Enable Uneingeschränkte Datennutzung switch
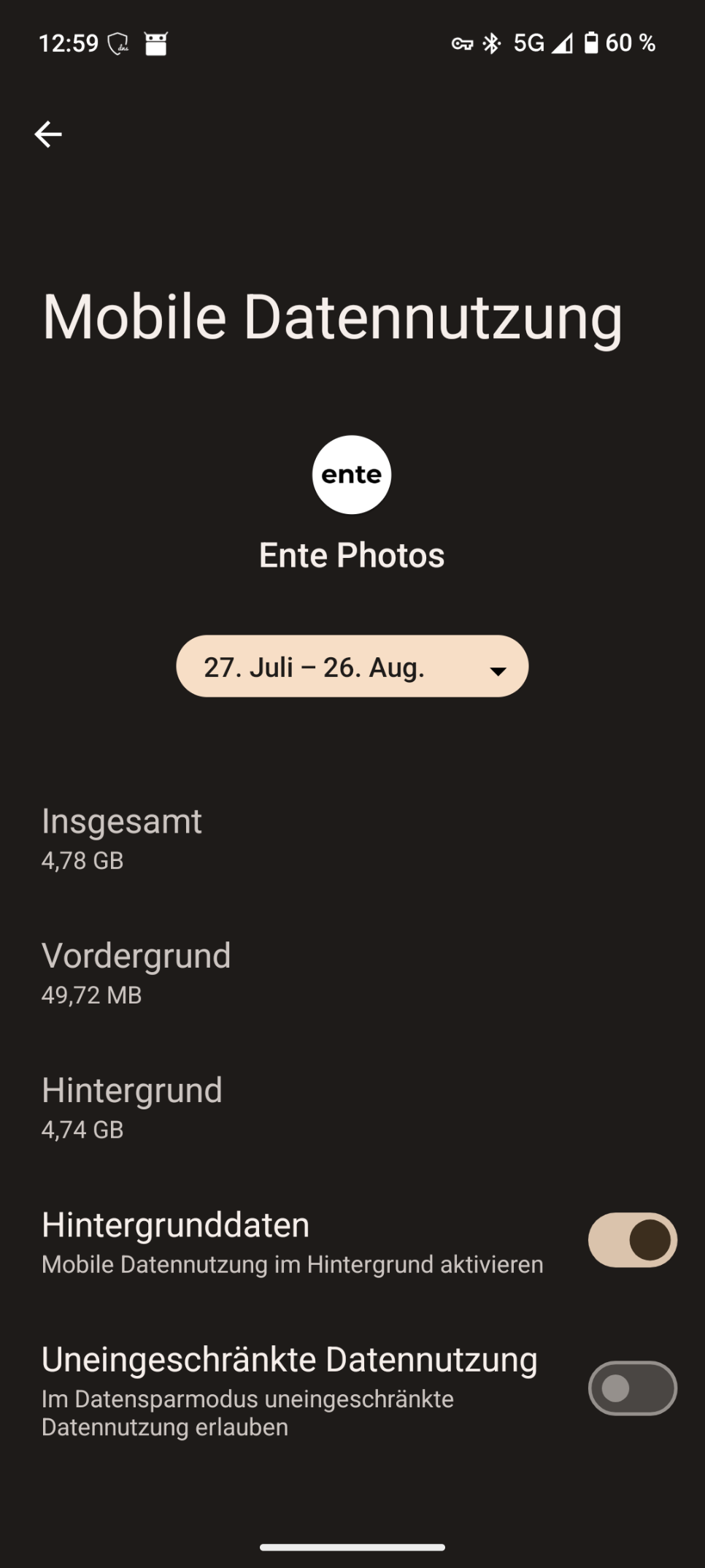This screenshot has height=1568, width=705. (x=632, y=1388)
